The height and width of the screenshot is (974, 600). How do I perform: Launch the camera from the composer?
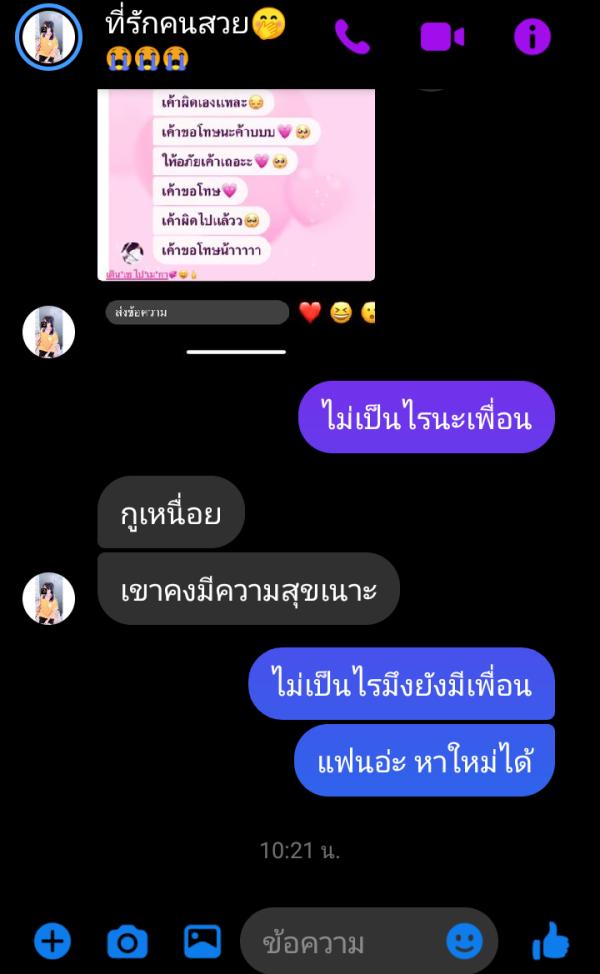(127, 941)
